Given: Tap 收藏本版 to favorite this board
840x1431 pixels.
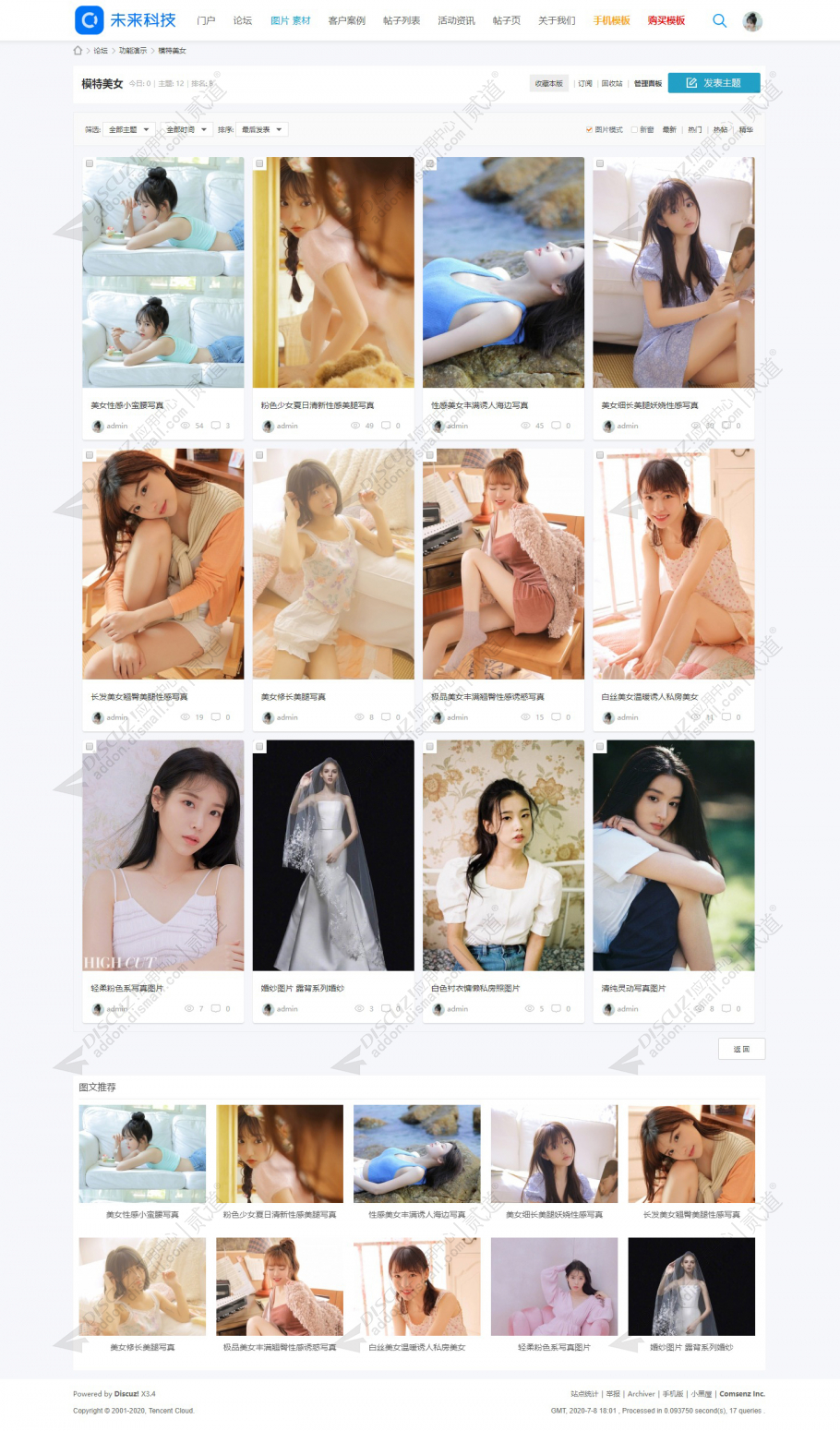Looking at the screenshot, I should 548,83.
